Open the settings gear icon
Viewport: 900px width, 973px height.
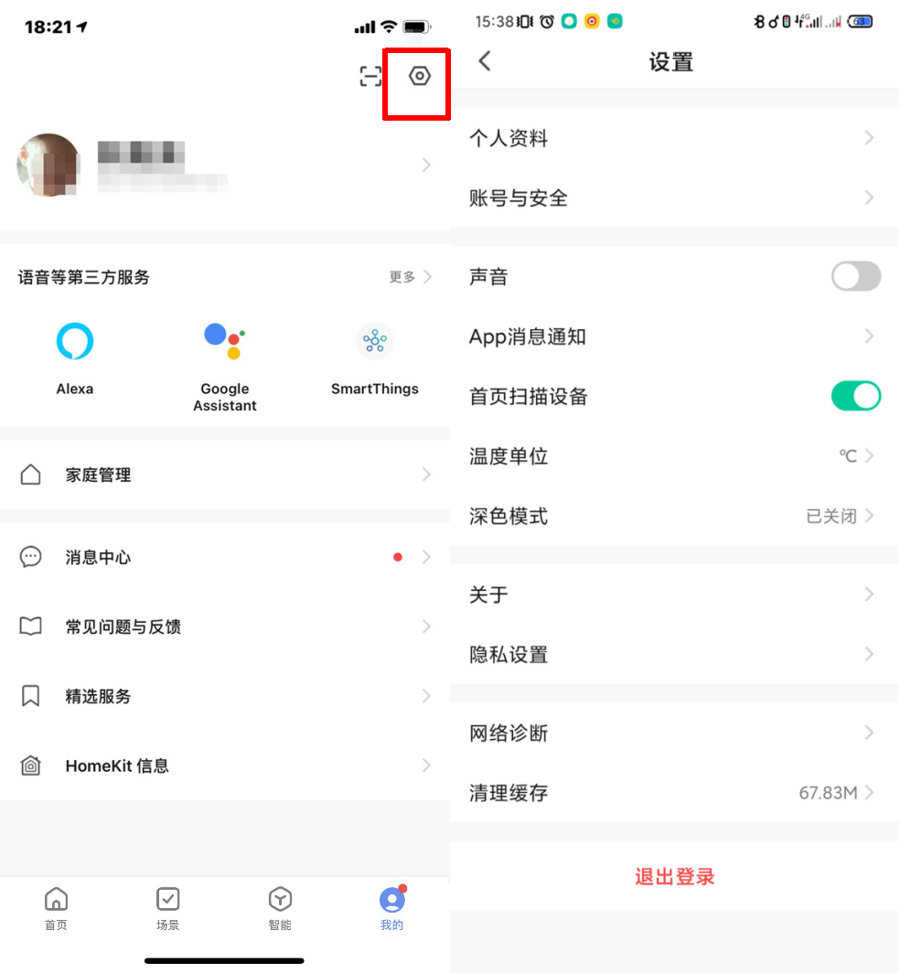tap(417, 76)
